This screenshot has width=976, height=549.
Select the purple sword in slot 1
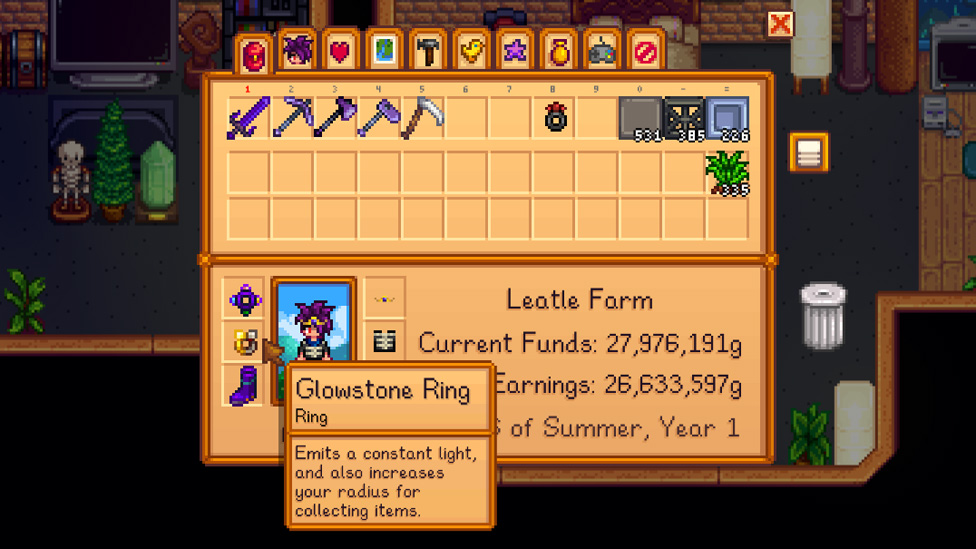(x=247, y=119)
